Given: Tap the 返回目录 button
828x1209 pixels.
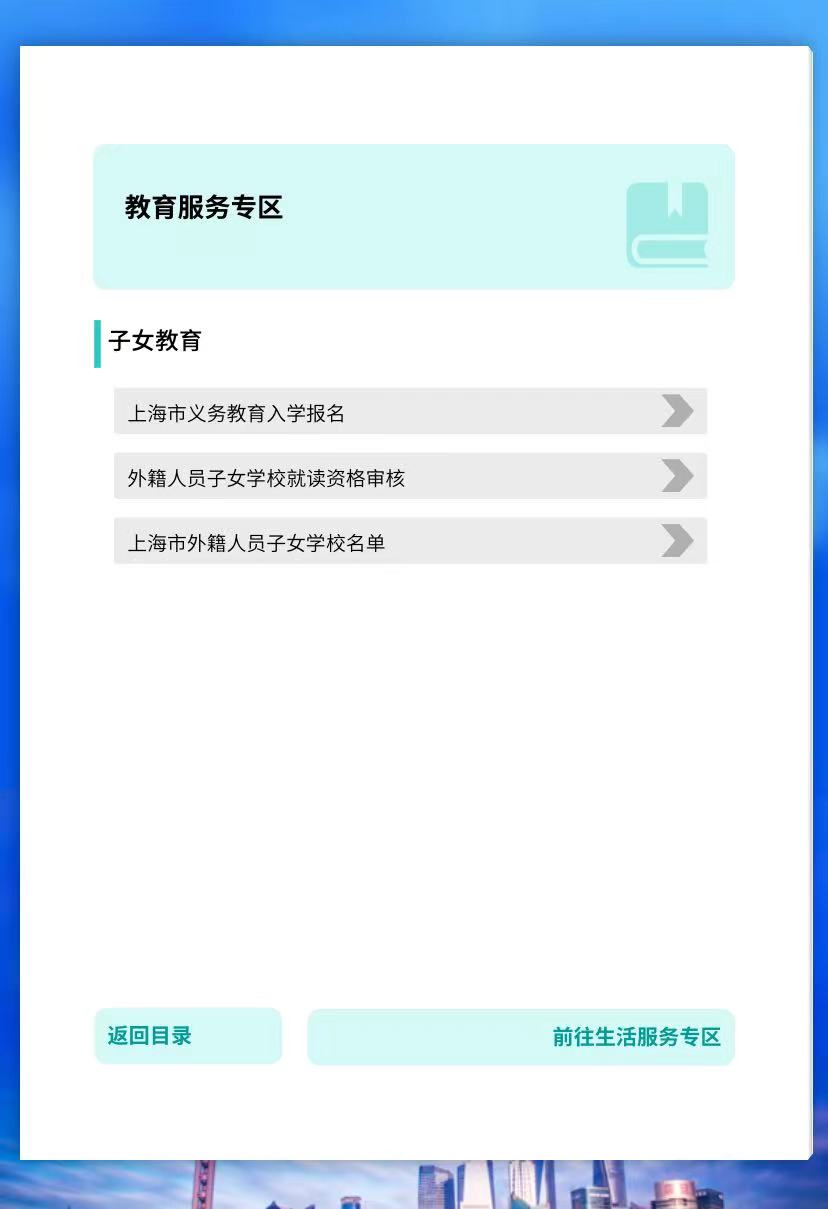Looking at the screenshot, I should click(188, 1036).
